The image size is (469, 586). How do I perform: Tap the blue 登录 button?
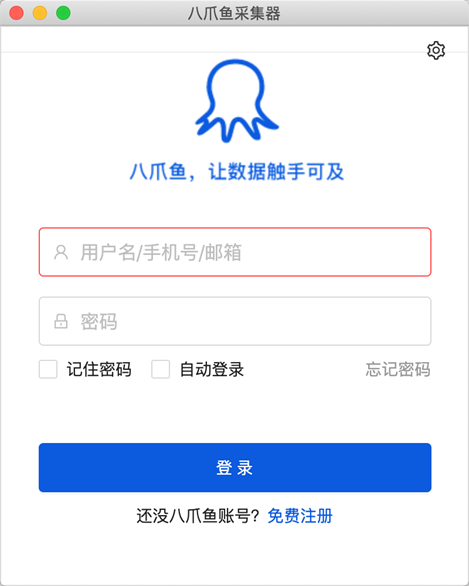[235, 468]
